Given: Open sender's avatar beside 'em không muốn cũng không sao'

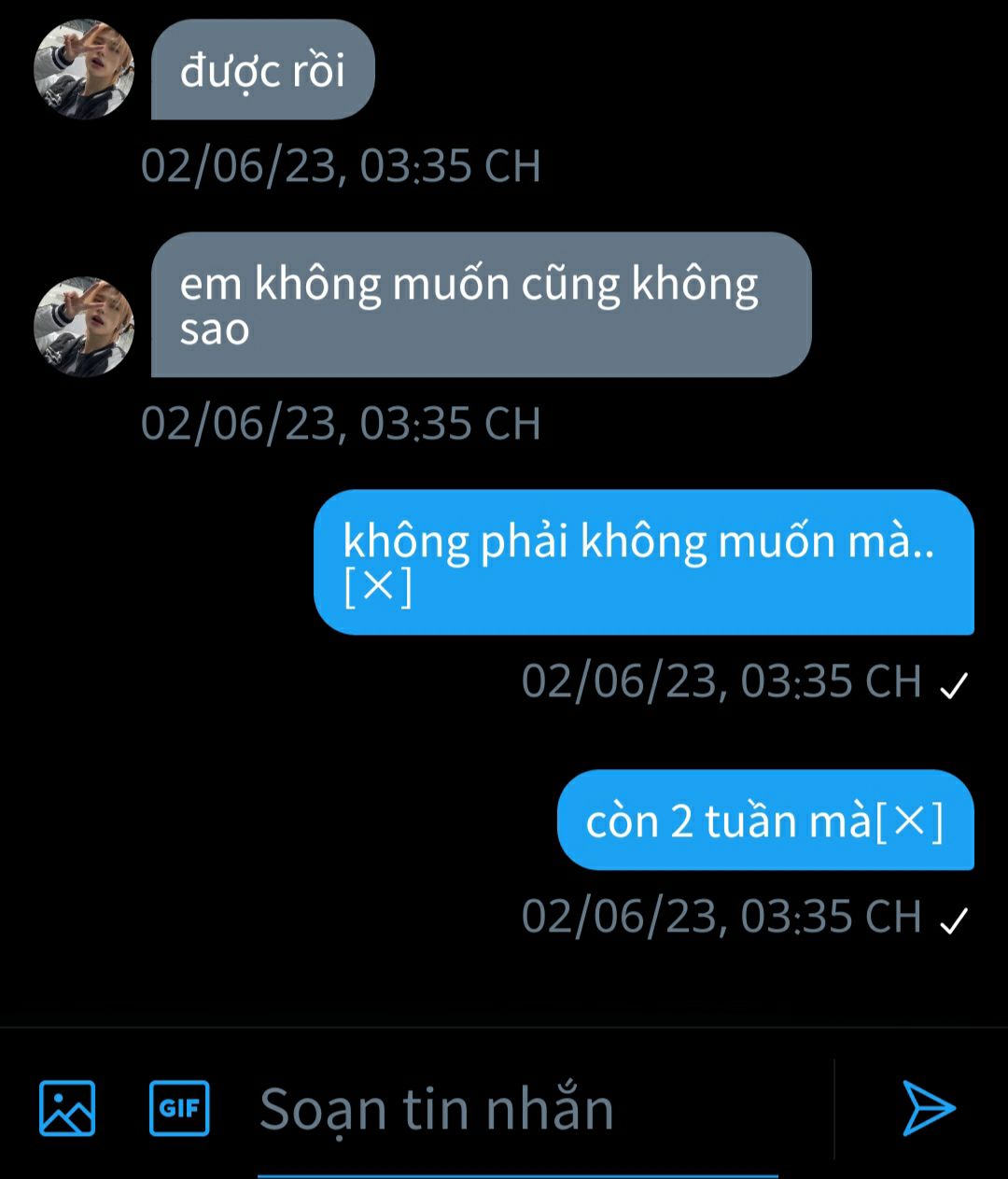Looking at the screenshot, I should point(84,327).
